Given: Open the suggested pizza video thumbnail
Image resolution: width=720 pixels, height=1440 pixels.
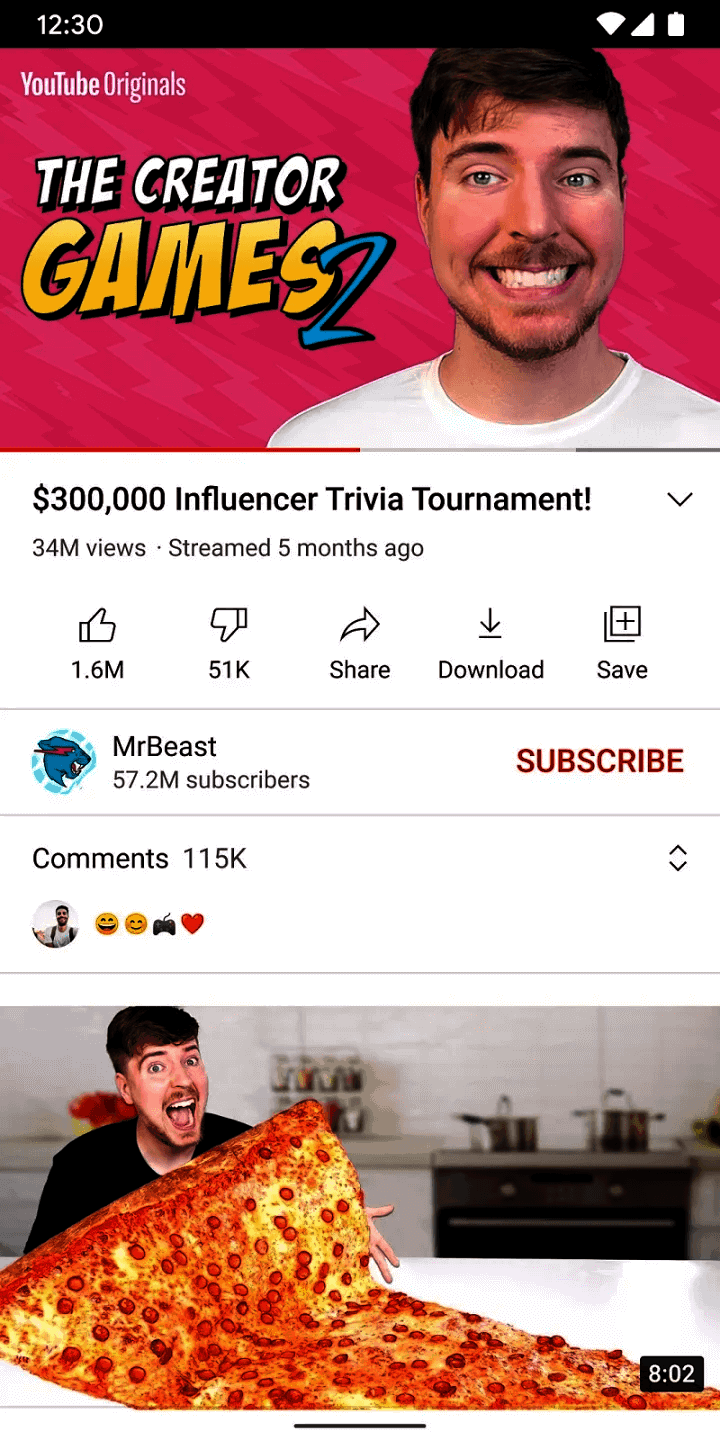Looking at the screenshot, I should click(x=360, y=1205).
